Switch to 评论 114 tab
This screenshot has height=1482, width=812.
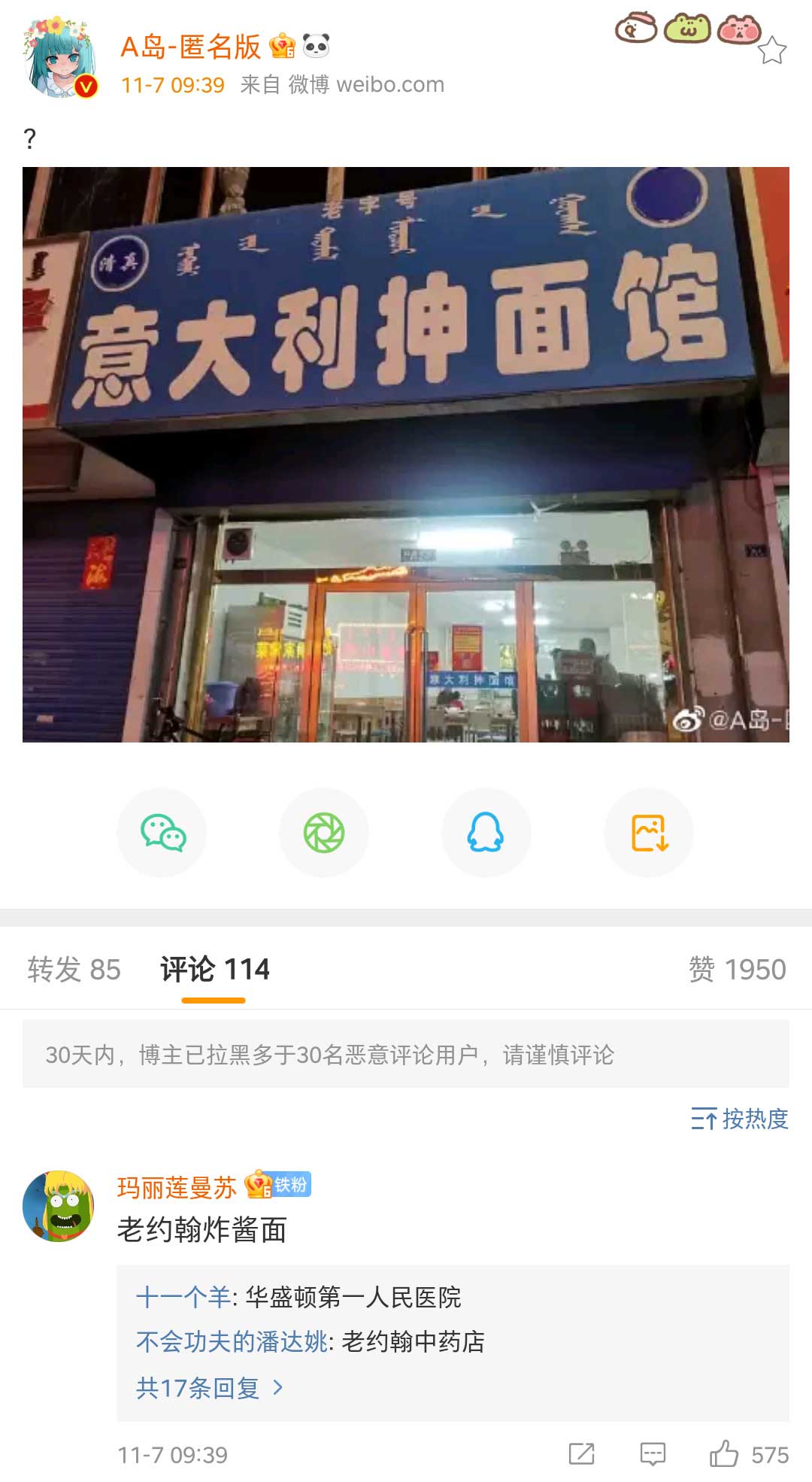(214, 969)
